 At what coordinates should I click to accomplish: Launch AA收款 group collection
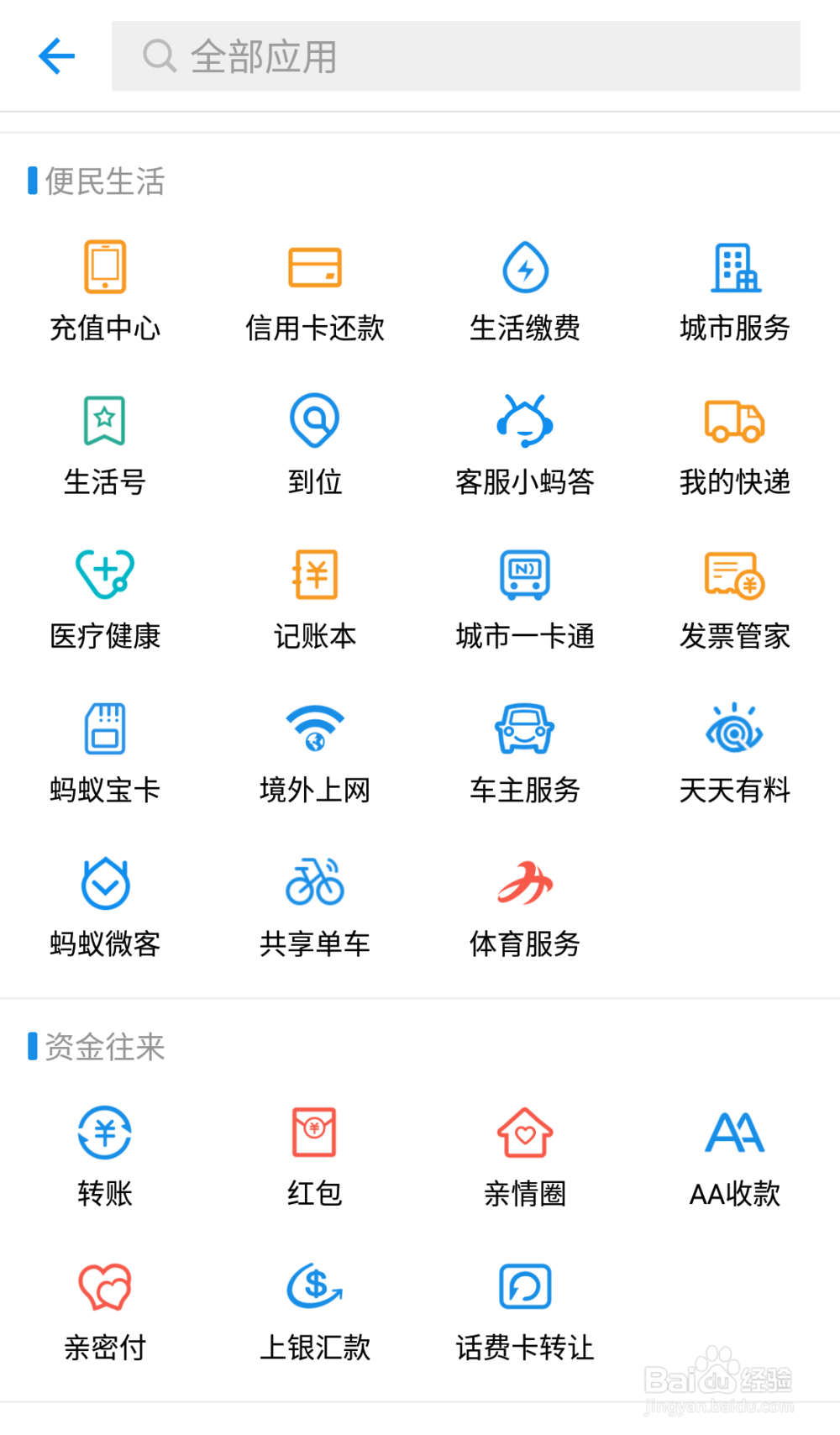pyautogui.click(x=734, y=1154)
